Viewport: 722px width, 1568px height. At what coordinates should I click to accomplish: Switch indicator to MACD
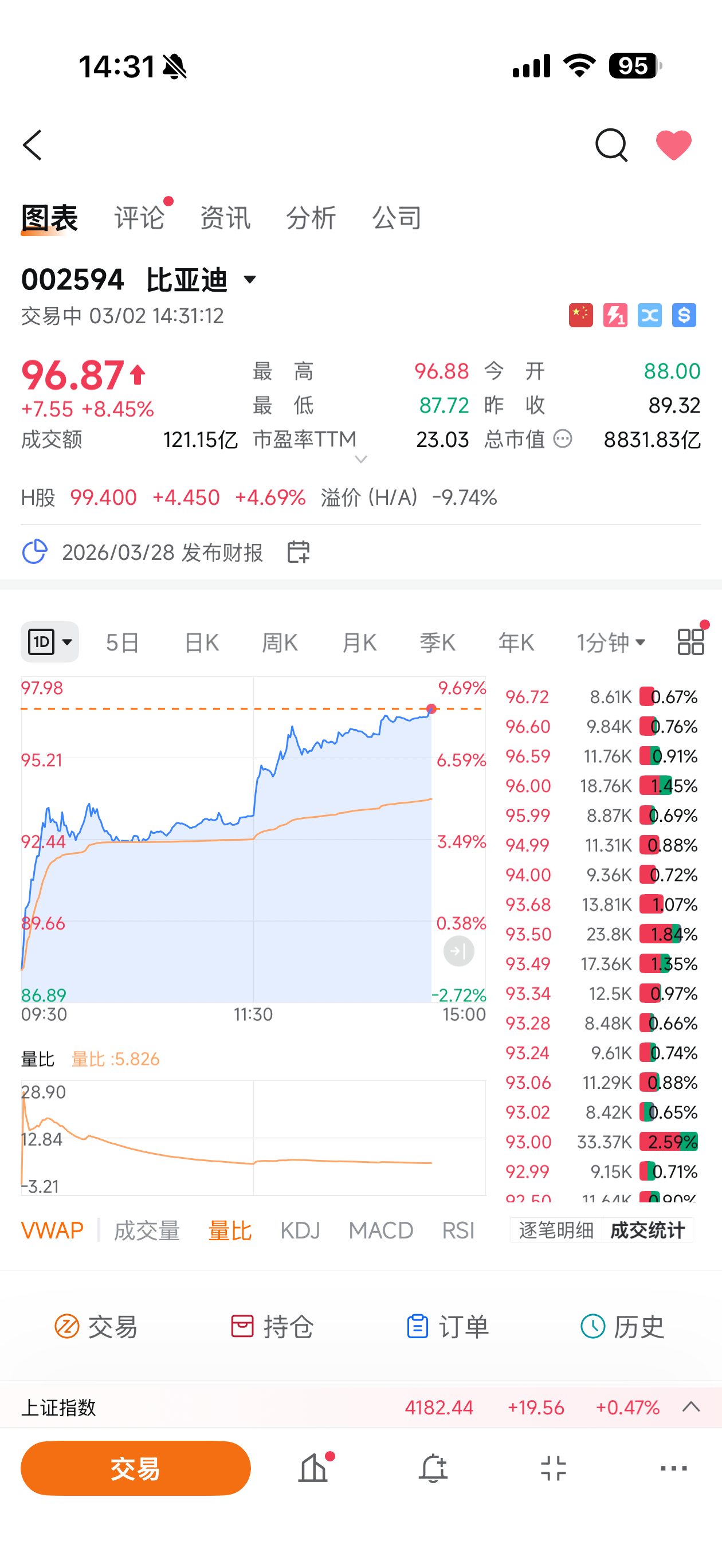click(380, 1229)
